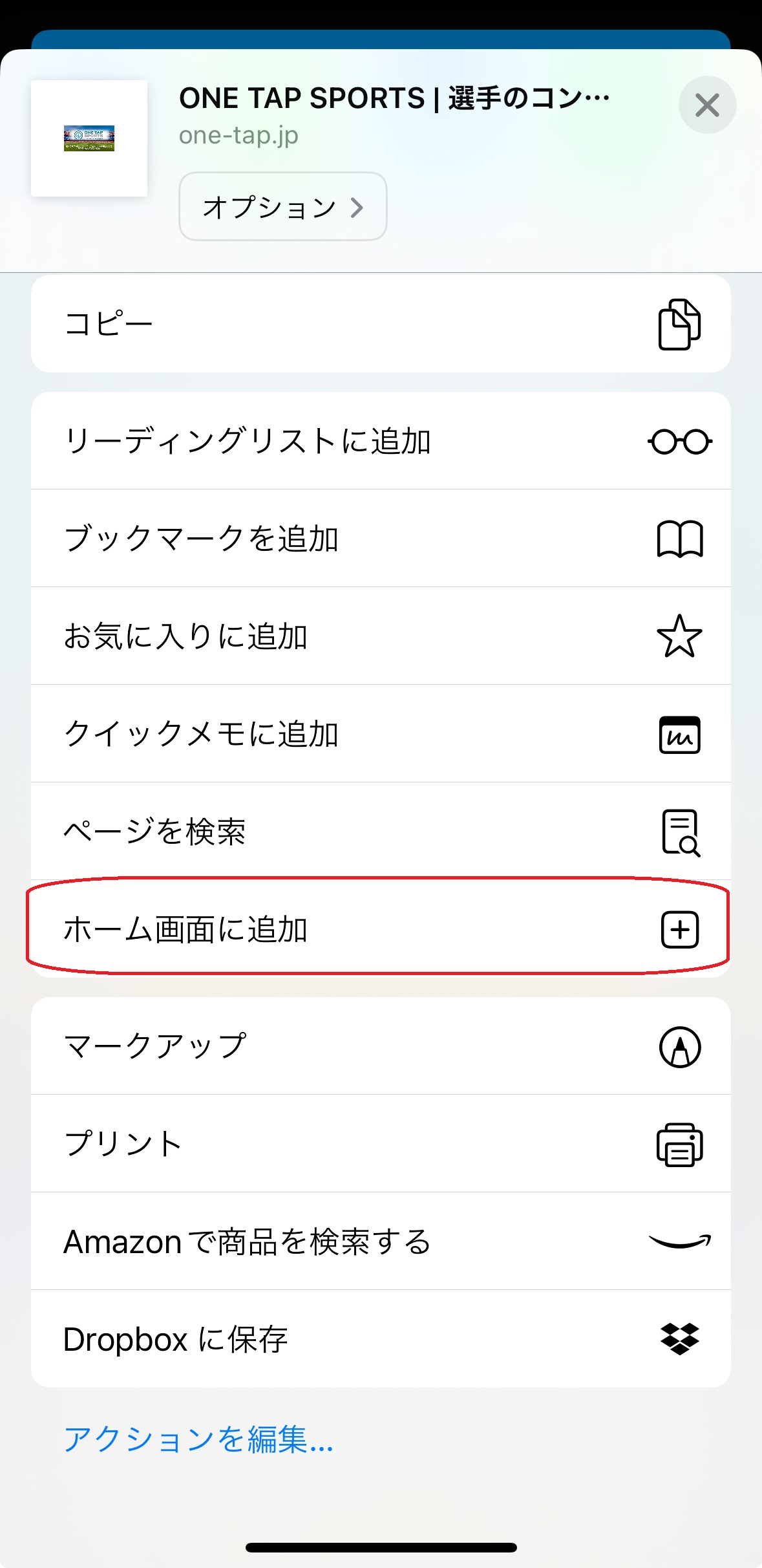Image resolution: width=762 pixels, height=1568 pixels.
Task: Tap Amazon で商品を検索する
Action: click(x=381, y=1241)
